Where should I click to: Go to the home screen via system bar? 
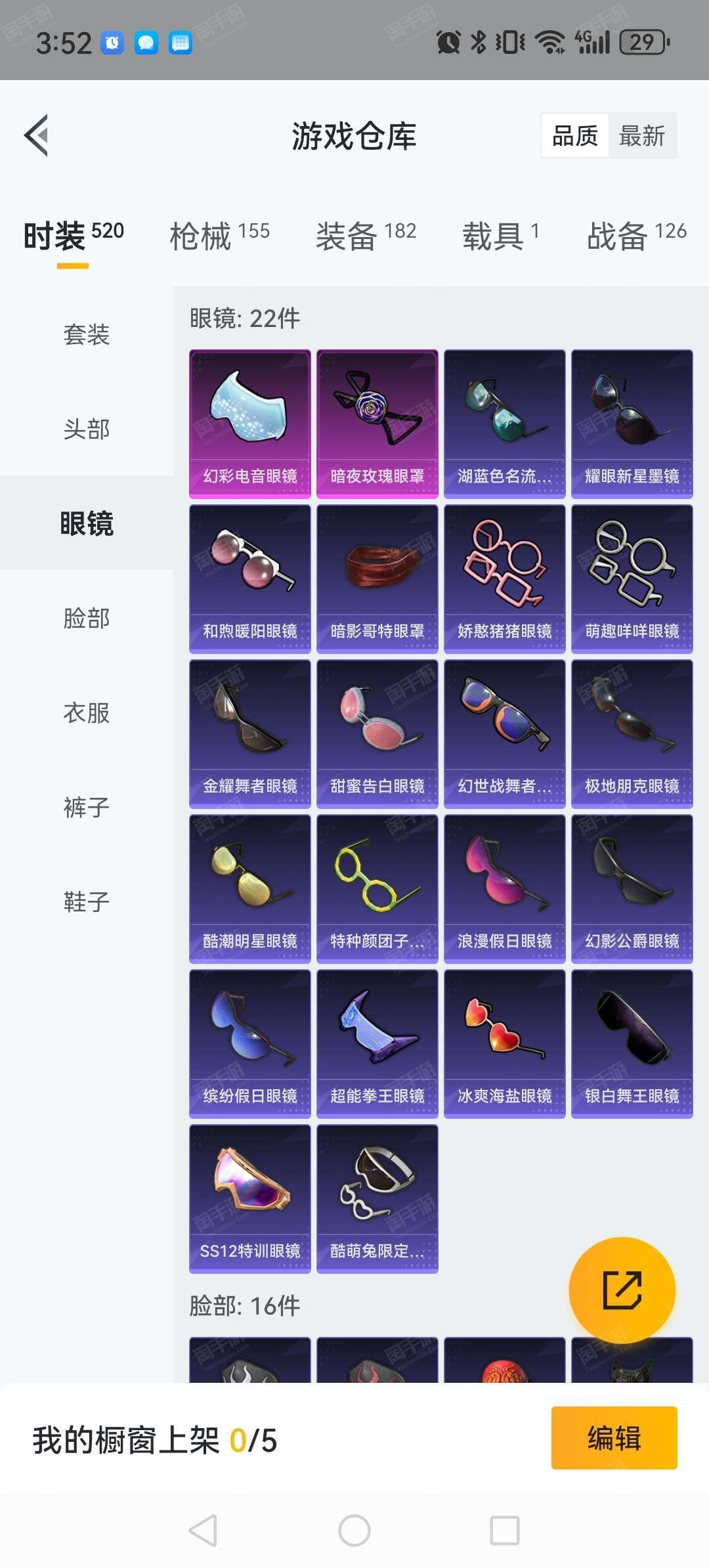(354, 1531)
